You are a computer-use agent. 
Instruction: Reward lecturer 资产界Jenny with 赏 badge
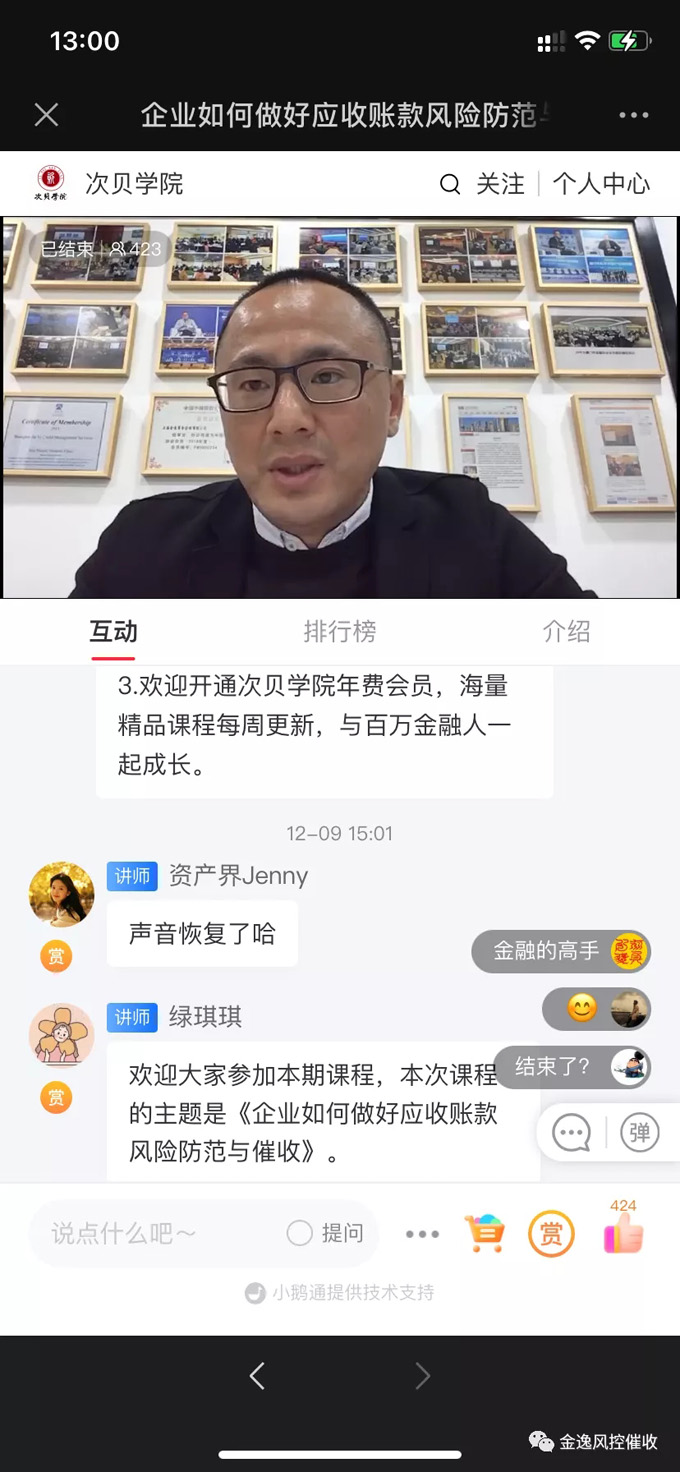coord(56,956)
